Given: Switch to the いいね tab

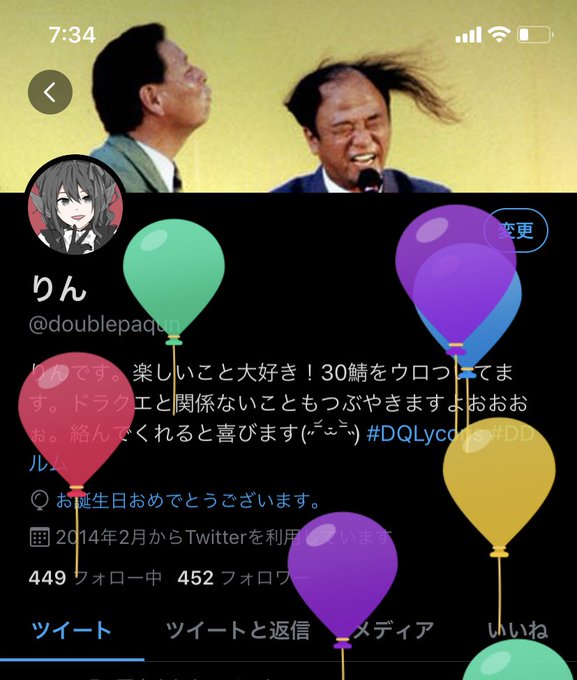Looking at the screenshot, I should pyautogui.click(x=518, y=630).
